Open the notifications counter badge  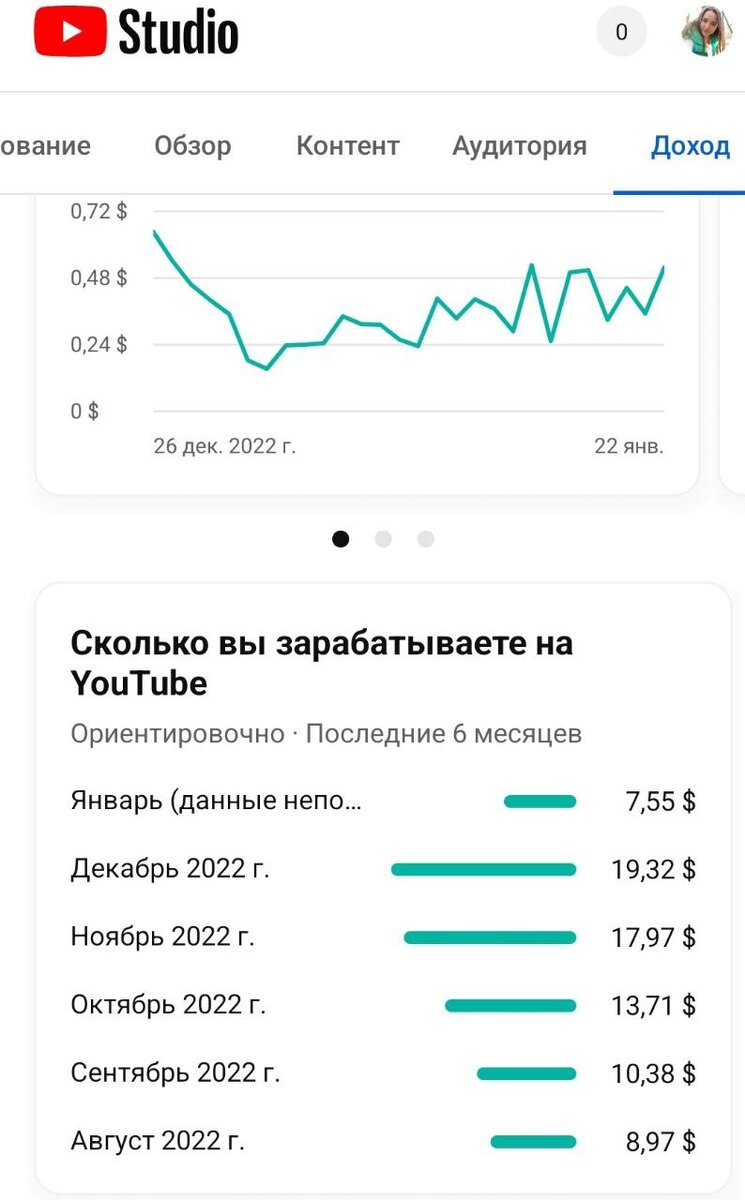[621, 33]
